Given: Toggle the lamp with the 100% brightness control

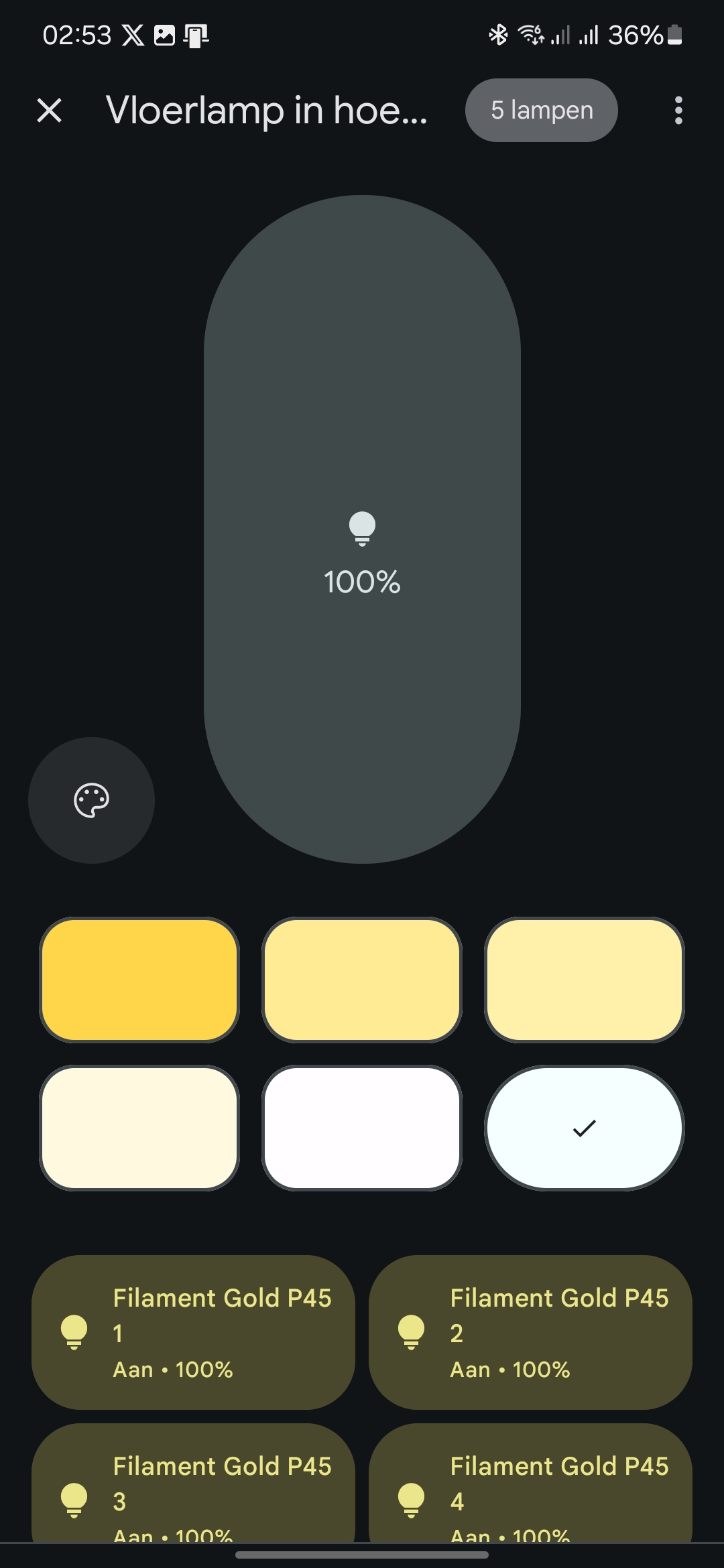Looking at the screenshot, I should (x=362, y=529).
